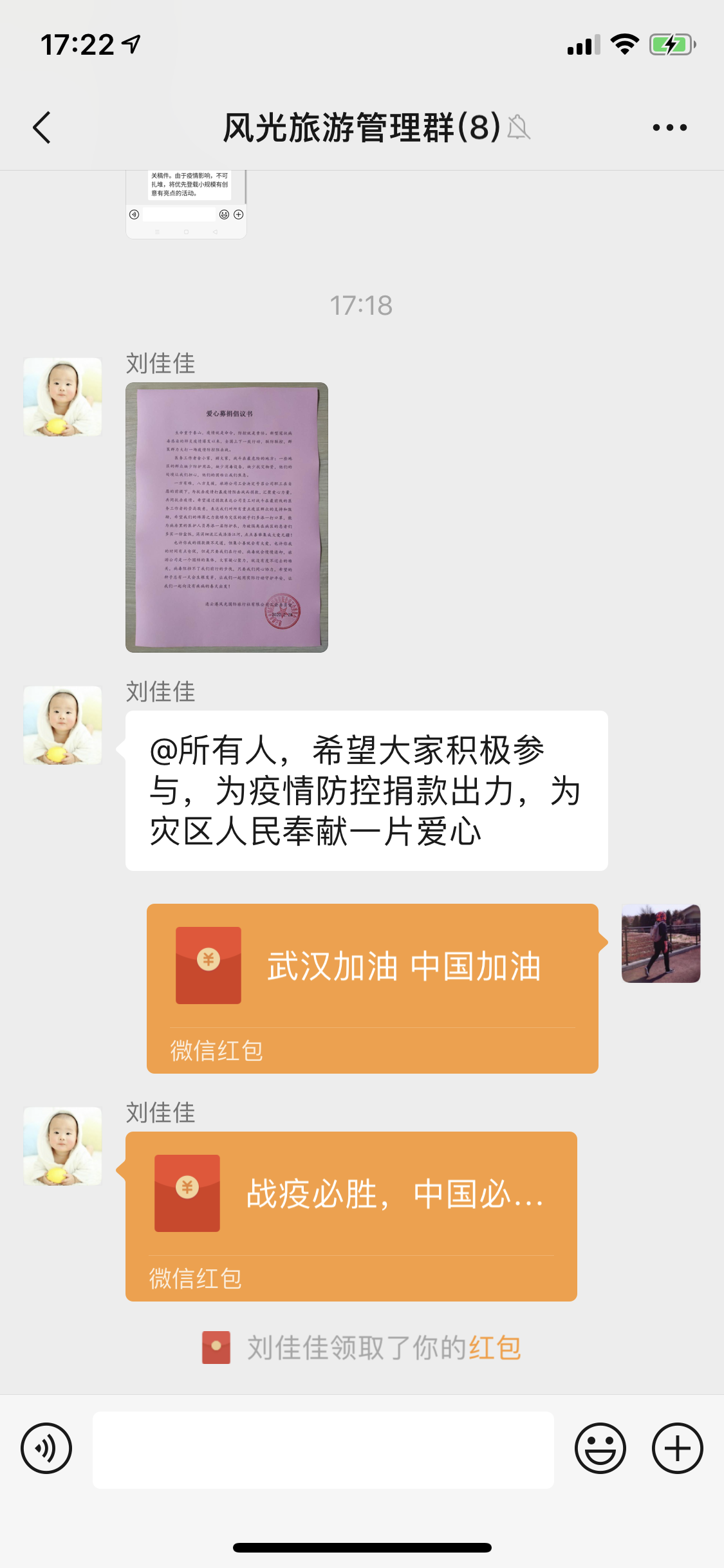This screenshot has height=1568, width=724.
Task: Open the 战疫必胜 red packet from 刘佳佳
Action: click(x=351, y=1215)
